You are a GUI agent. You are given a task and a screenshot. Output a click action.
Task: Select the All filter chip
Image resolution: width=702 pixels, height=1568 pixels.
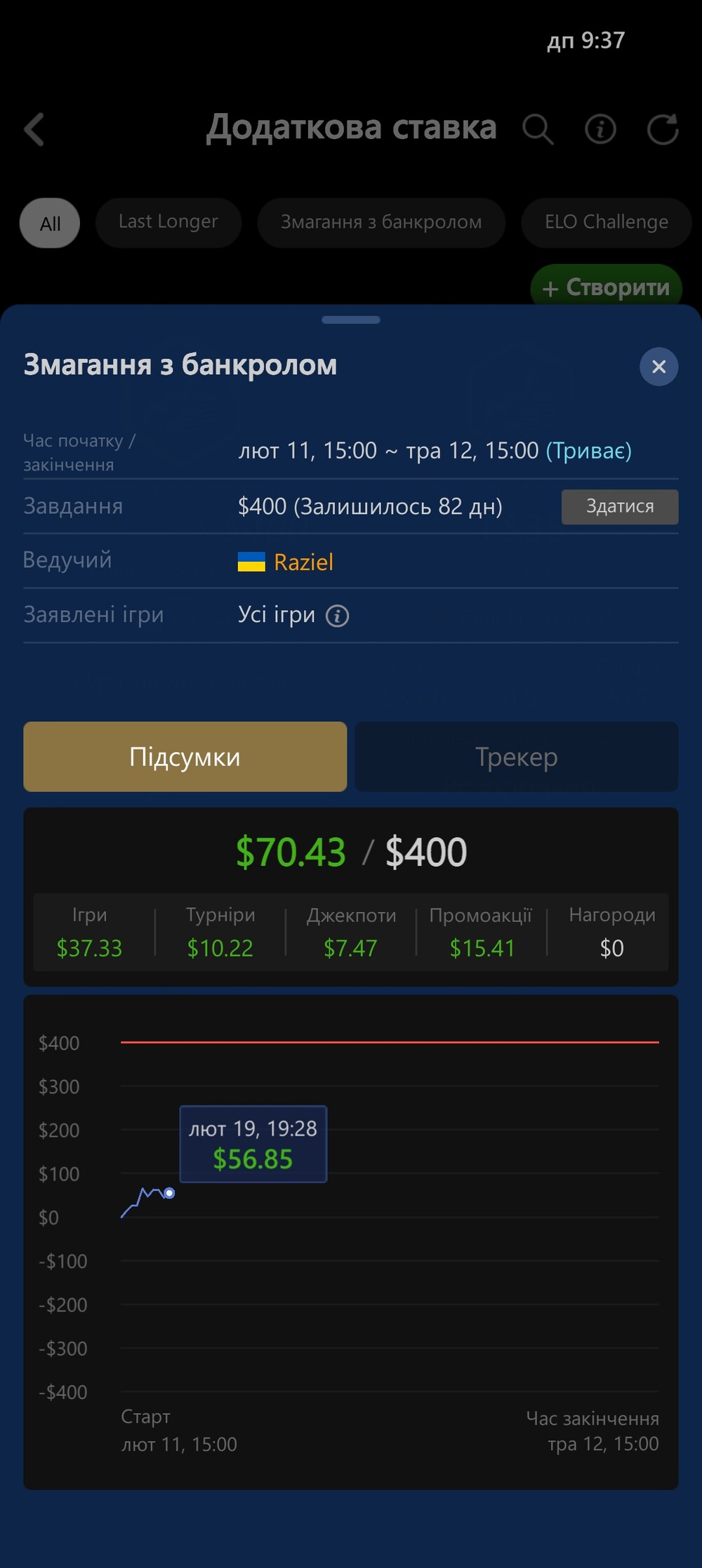(50, 223)
